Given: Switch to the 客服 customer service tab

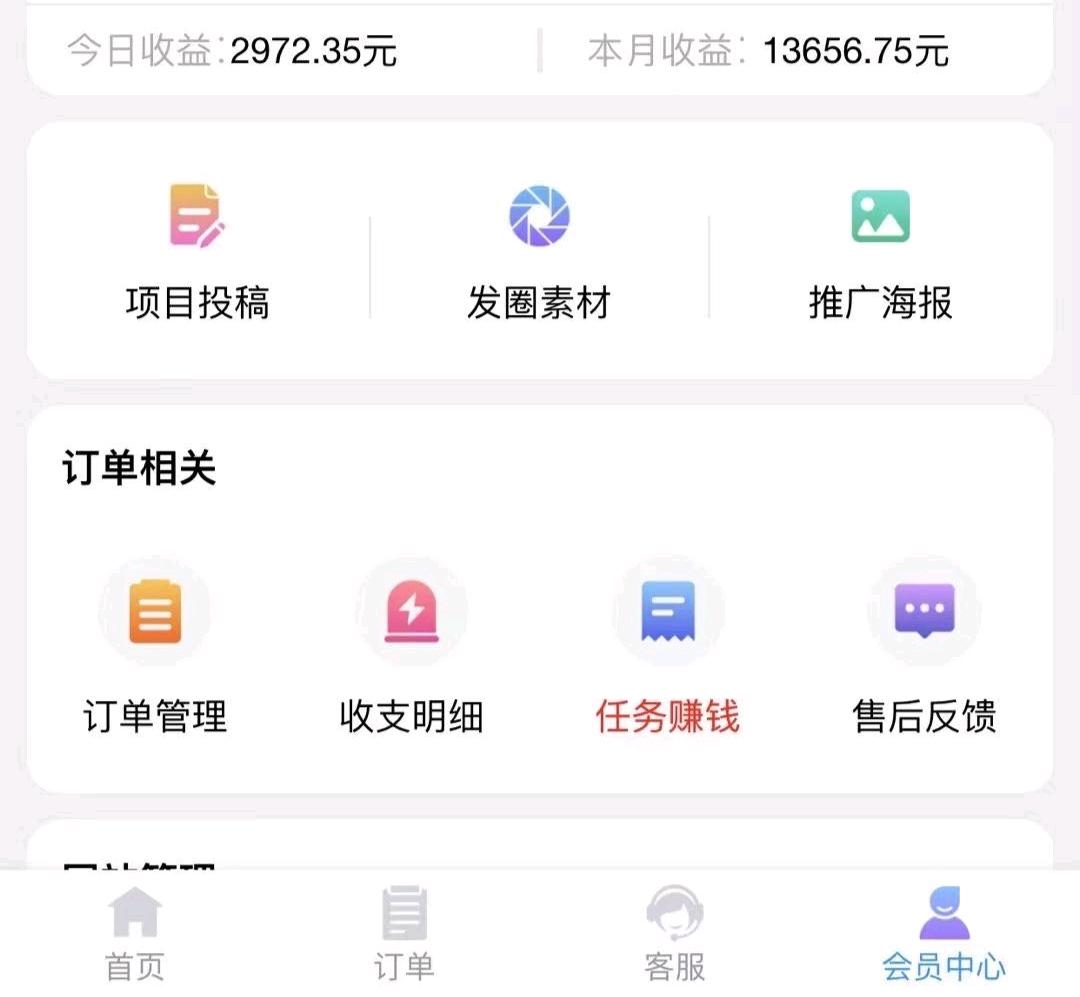Looking at the screenshot, I should coord(675,933).
